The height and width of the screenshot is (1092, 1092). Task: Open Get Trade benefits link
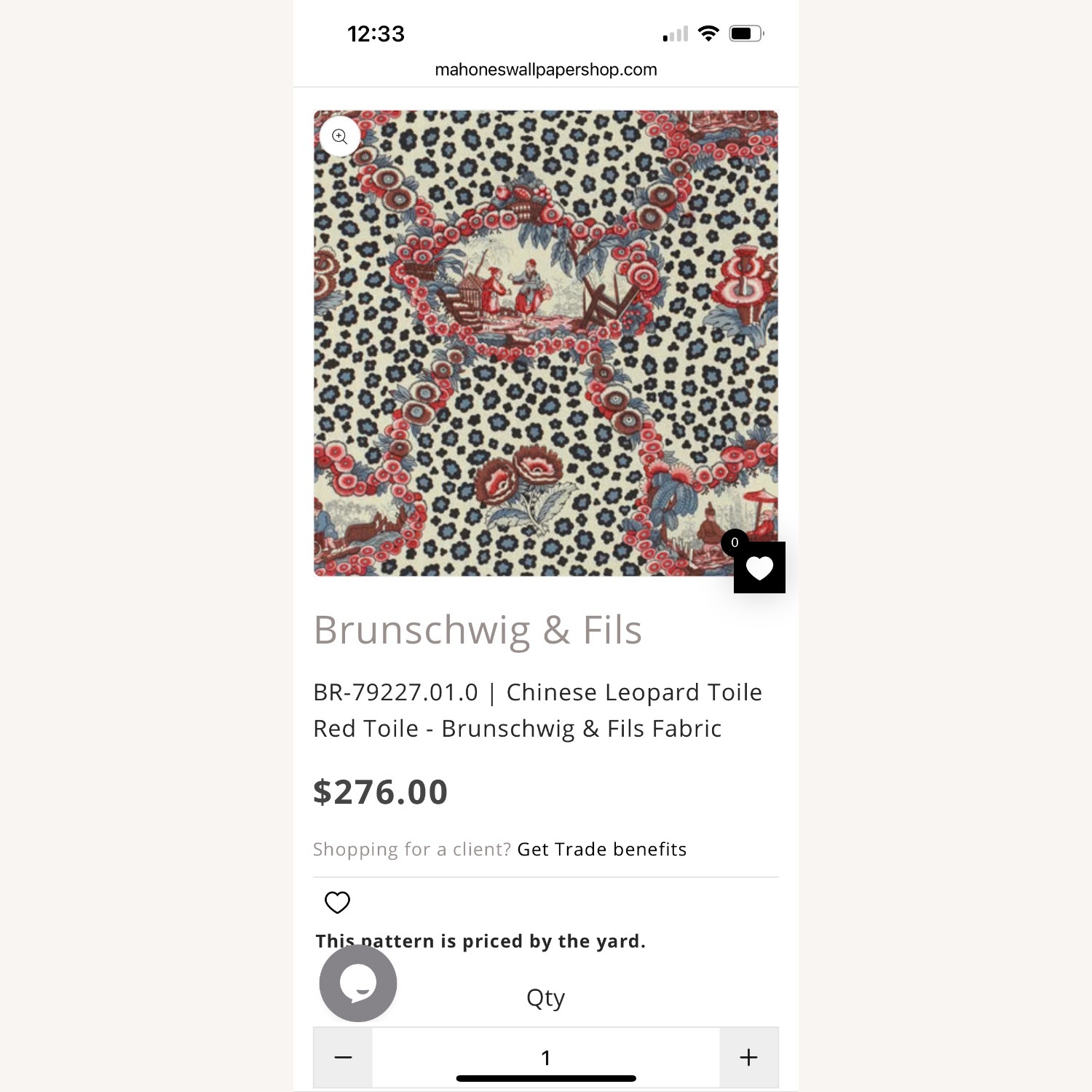pyautogui.click(x=601, y=849)
